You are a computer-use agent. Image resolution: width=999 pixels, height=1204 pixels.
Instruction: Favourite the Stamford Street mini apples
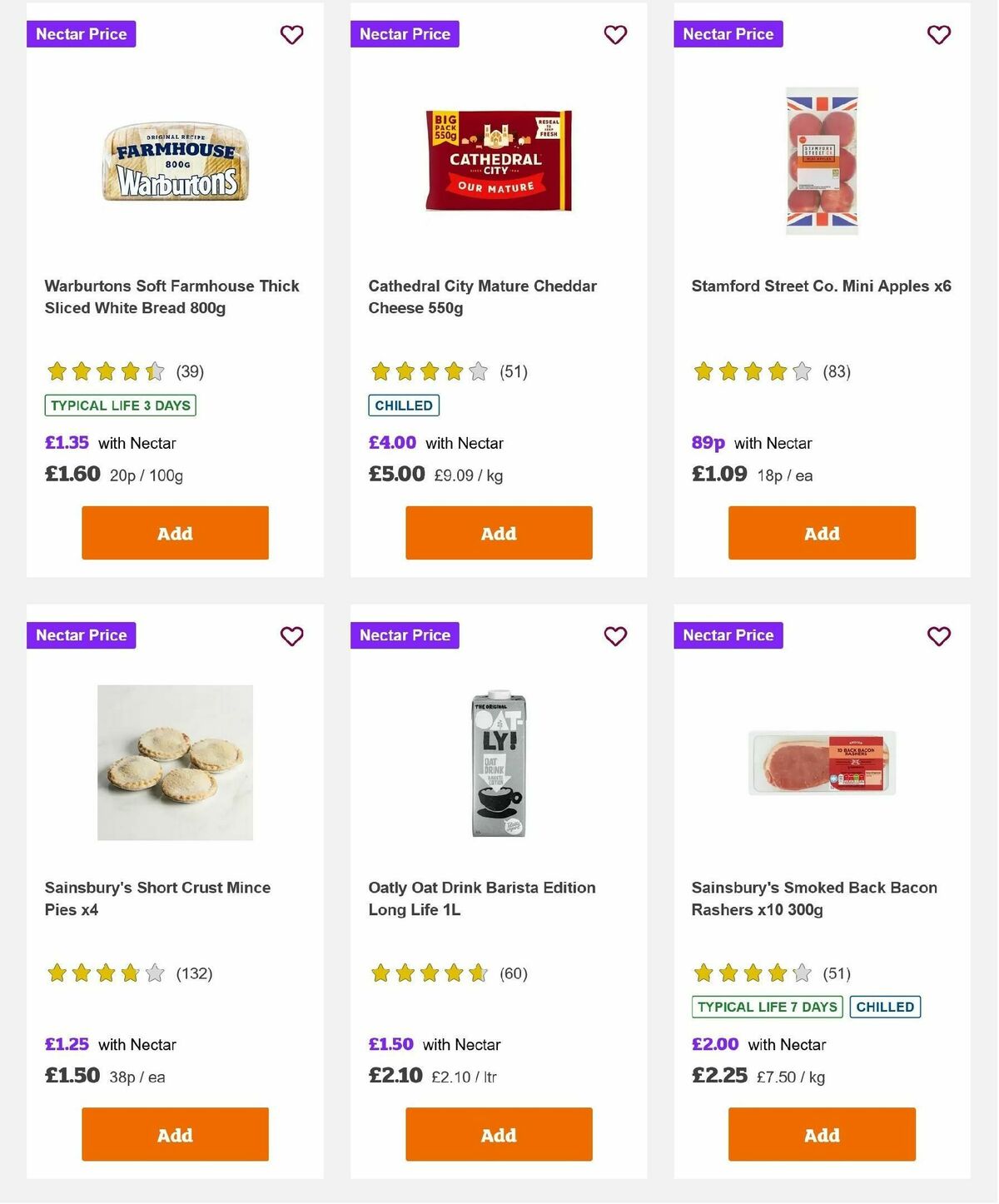tap(938, 34)
